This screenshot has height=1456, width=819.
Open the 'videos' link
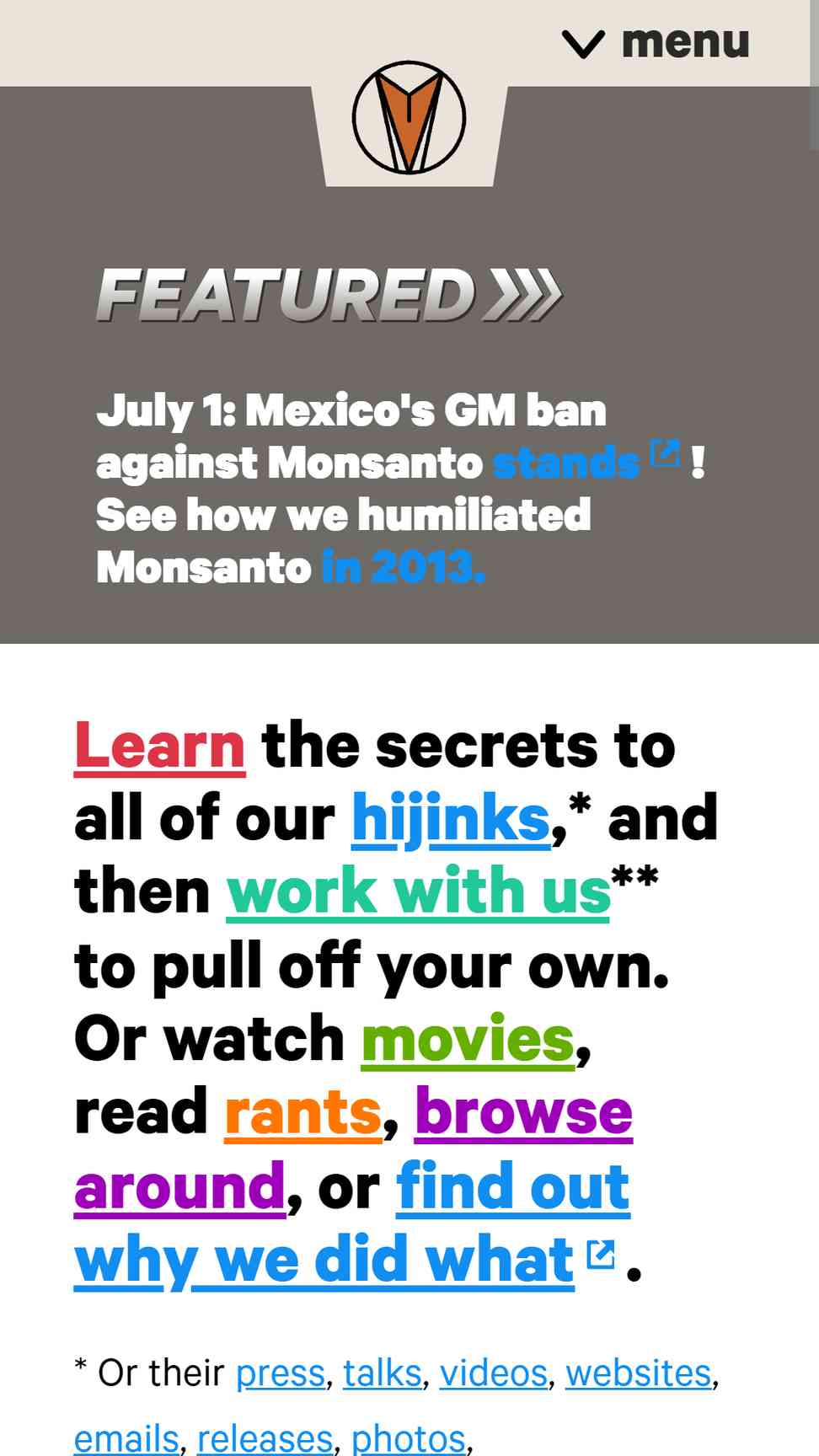point(493,1373)
